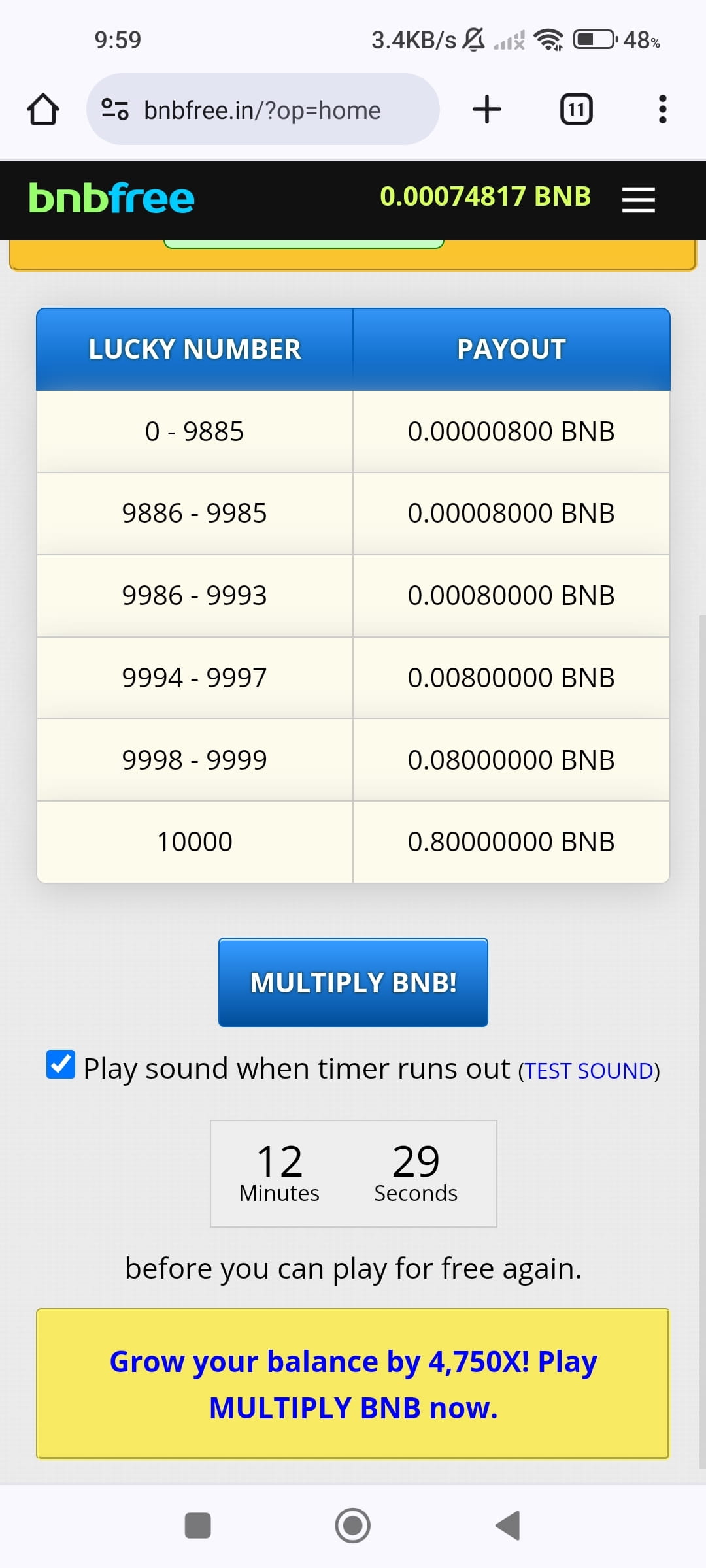Open the browser overflow three-dot menu

tap(662, 109)
